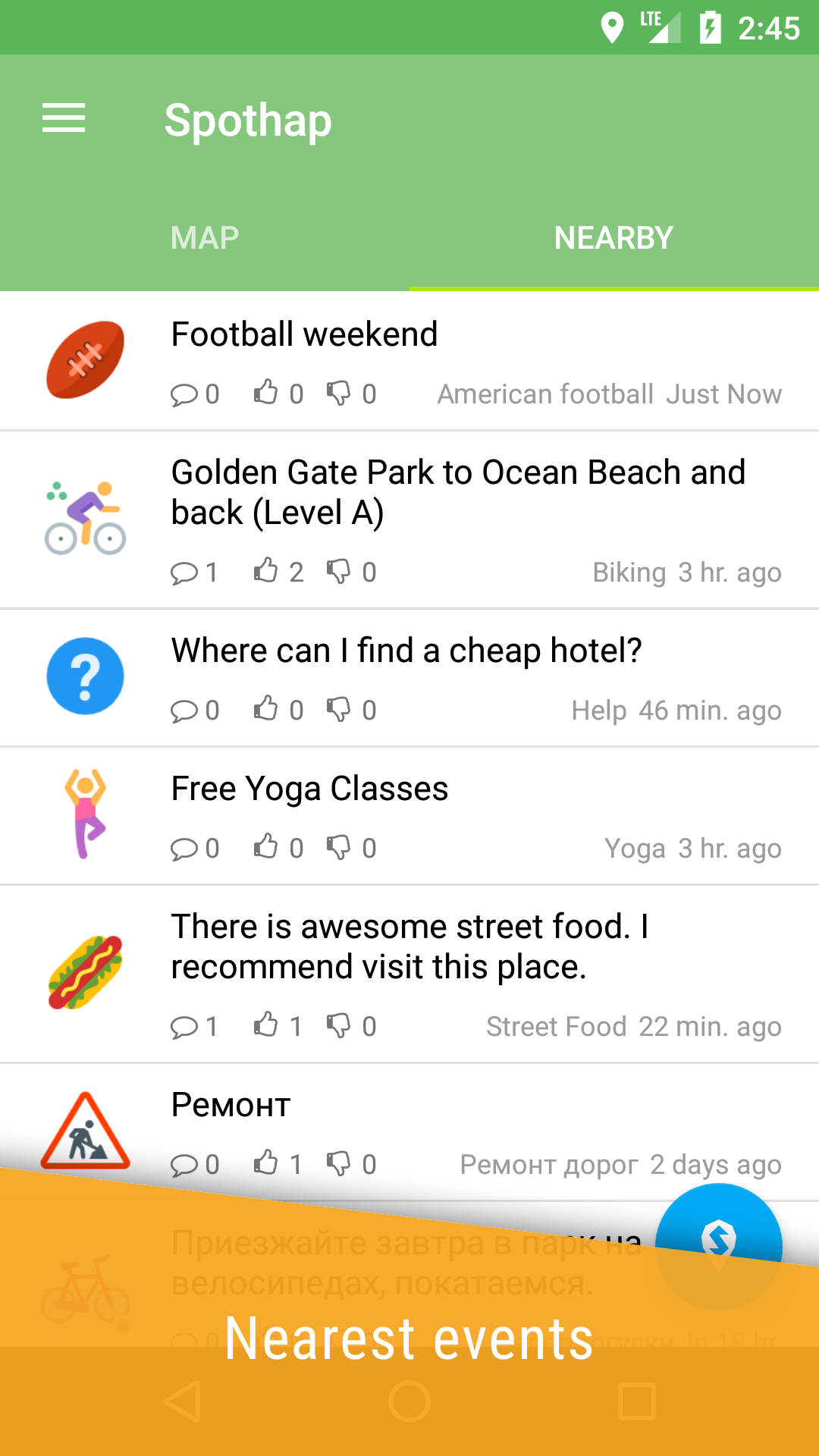Select the NEARBY tab
Viewport: 819px width, 1456px height.
click(613, 238)
